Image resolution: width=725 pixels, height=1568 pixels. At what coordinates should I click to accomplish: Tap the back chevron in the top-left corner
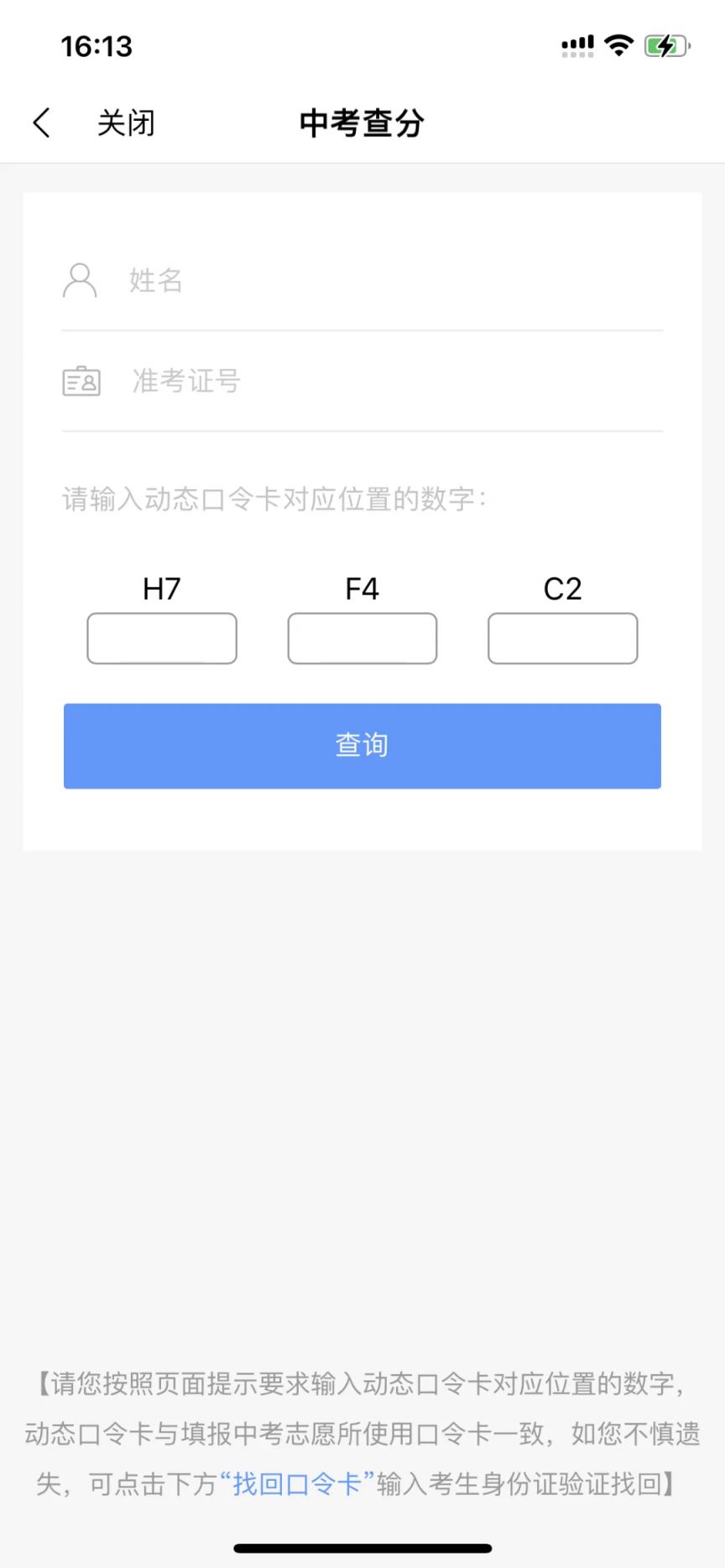pos(41,122)
